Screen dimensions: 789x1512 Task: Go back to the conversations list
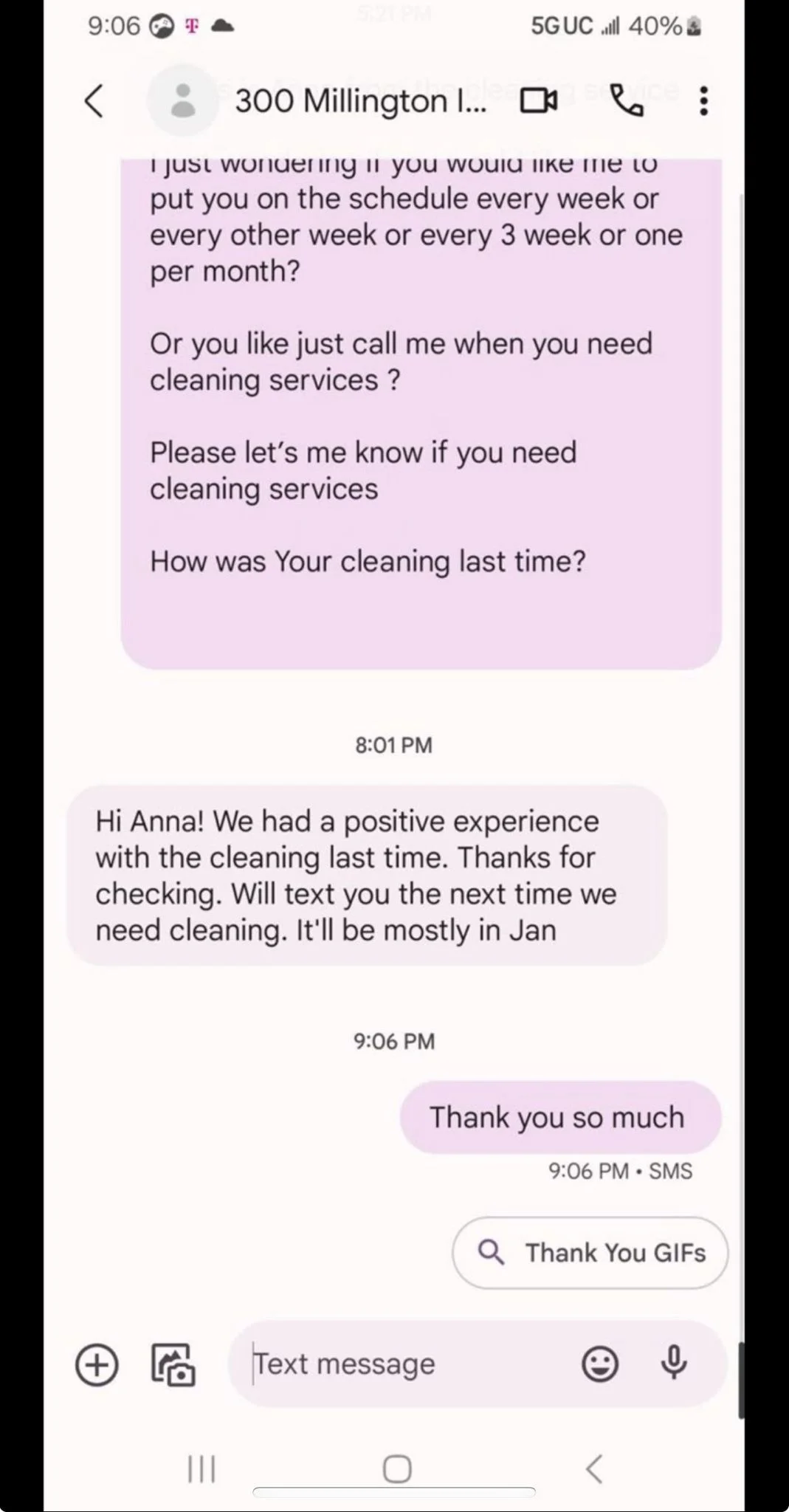[94, 101]
